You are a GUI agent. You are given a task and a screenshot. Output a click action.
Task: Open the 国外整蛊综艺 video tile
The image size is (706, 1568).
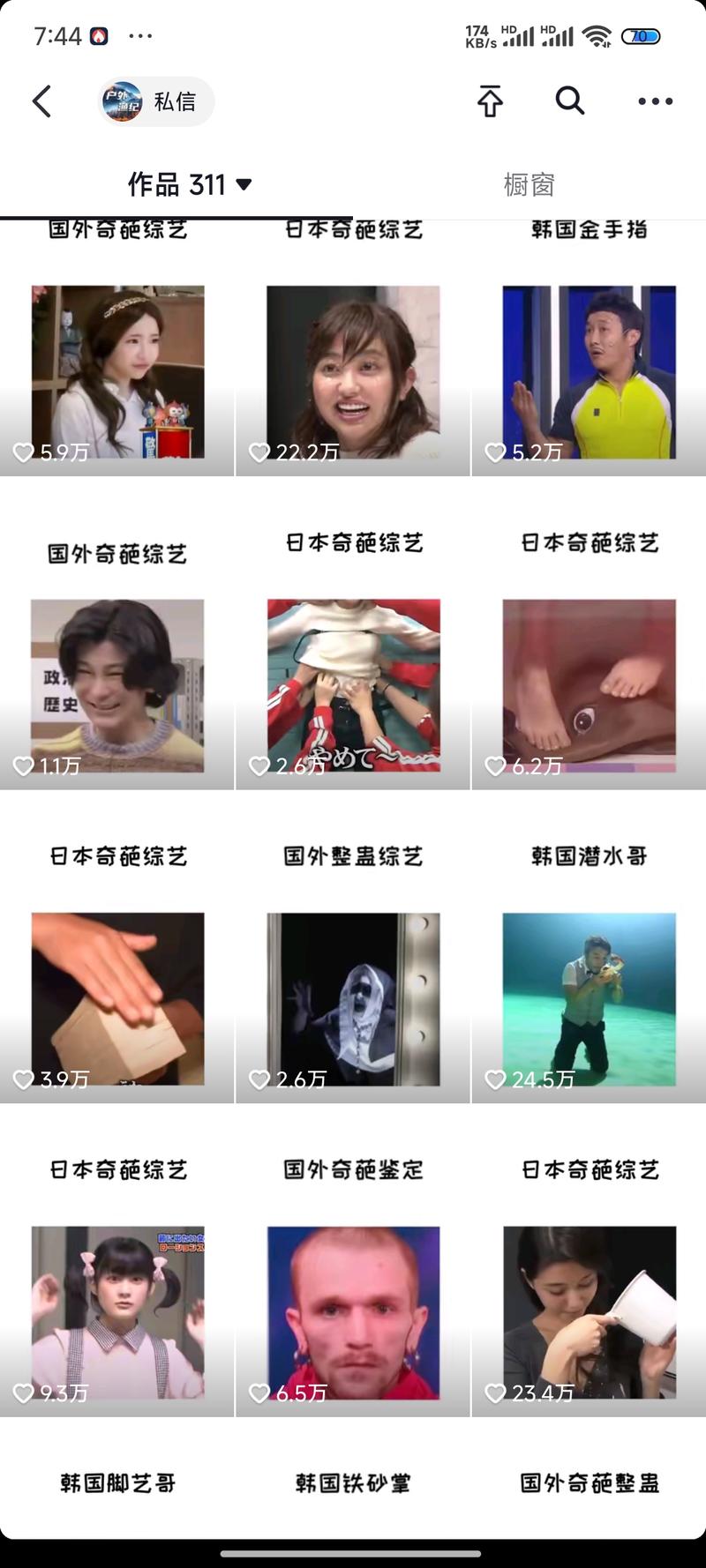[x=353, y=997]
